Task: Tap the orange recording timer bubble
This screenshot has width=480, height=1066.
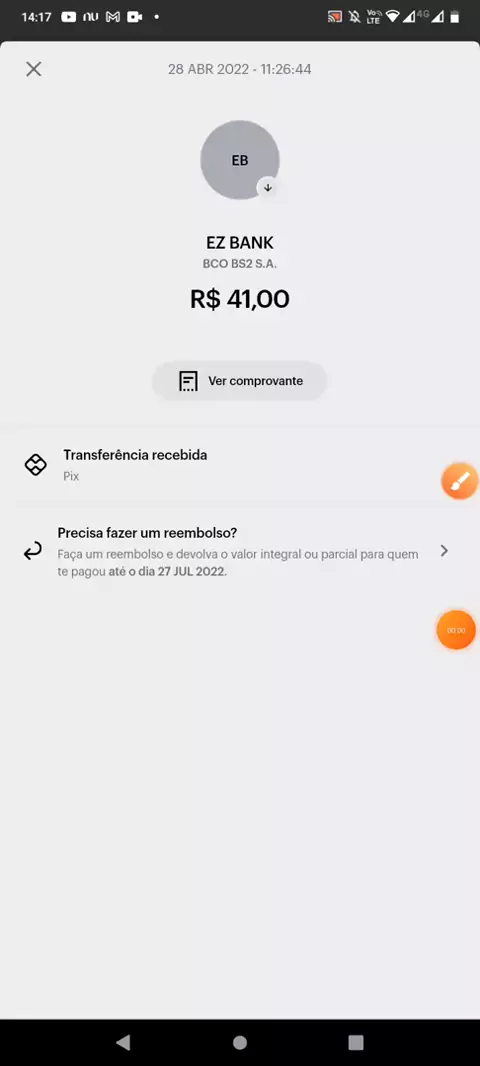Action: click(456, 630)
